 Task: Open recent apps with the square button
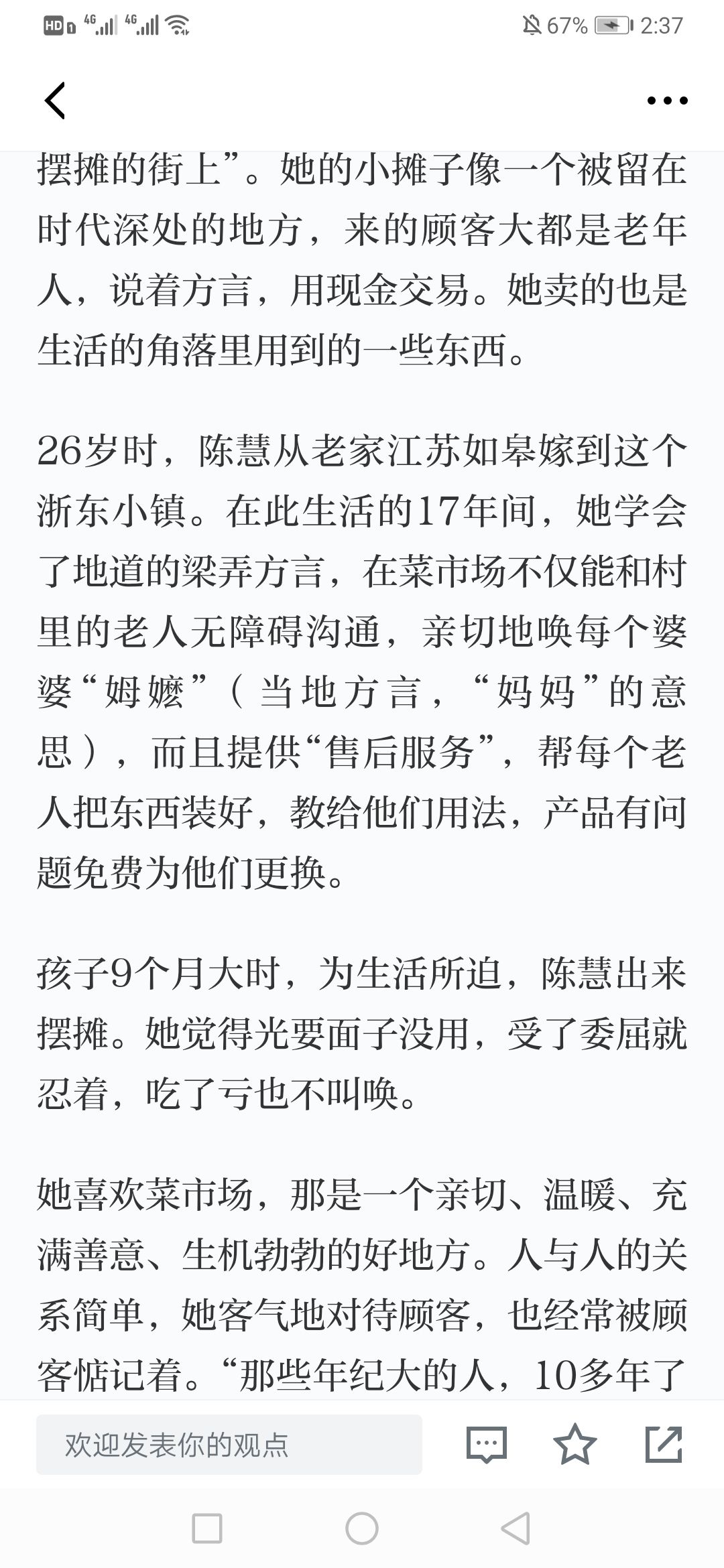tap(206, 1528)
